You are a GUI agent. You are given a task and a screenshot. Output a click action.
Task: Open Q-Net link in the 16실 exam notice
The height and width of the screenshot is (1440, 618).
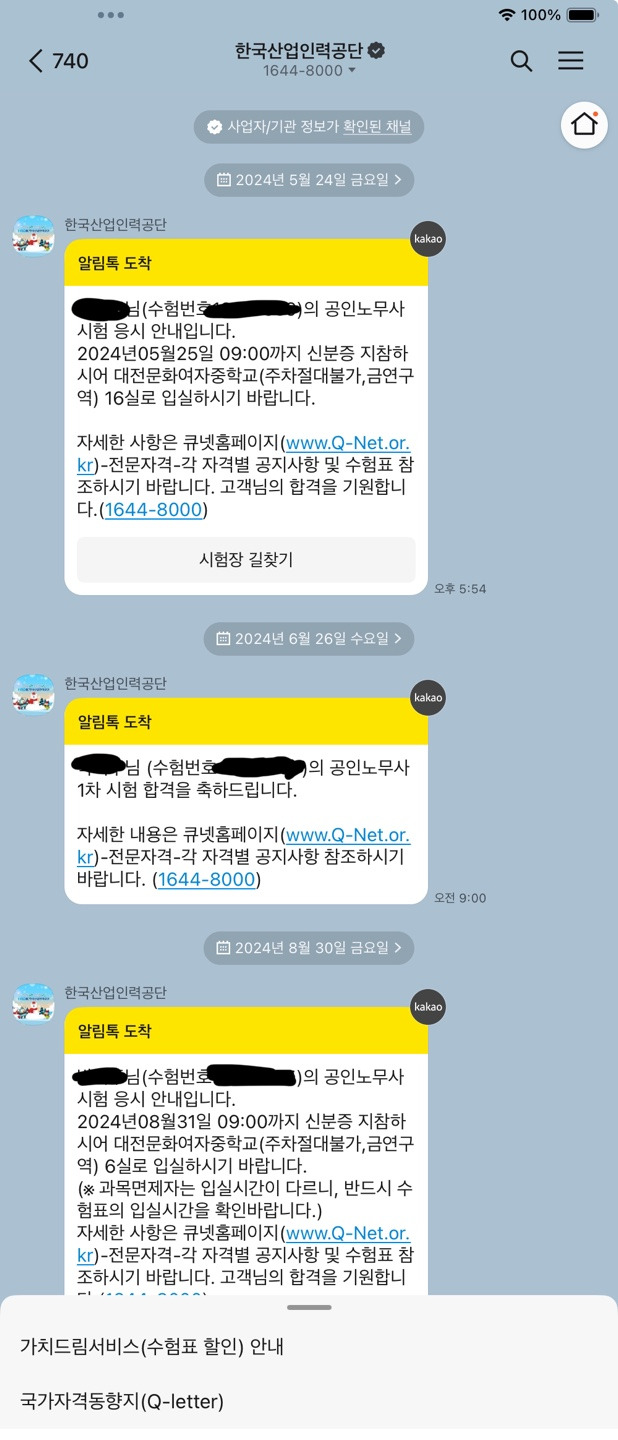[244, 454]
